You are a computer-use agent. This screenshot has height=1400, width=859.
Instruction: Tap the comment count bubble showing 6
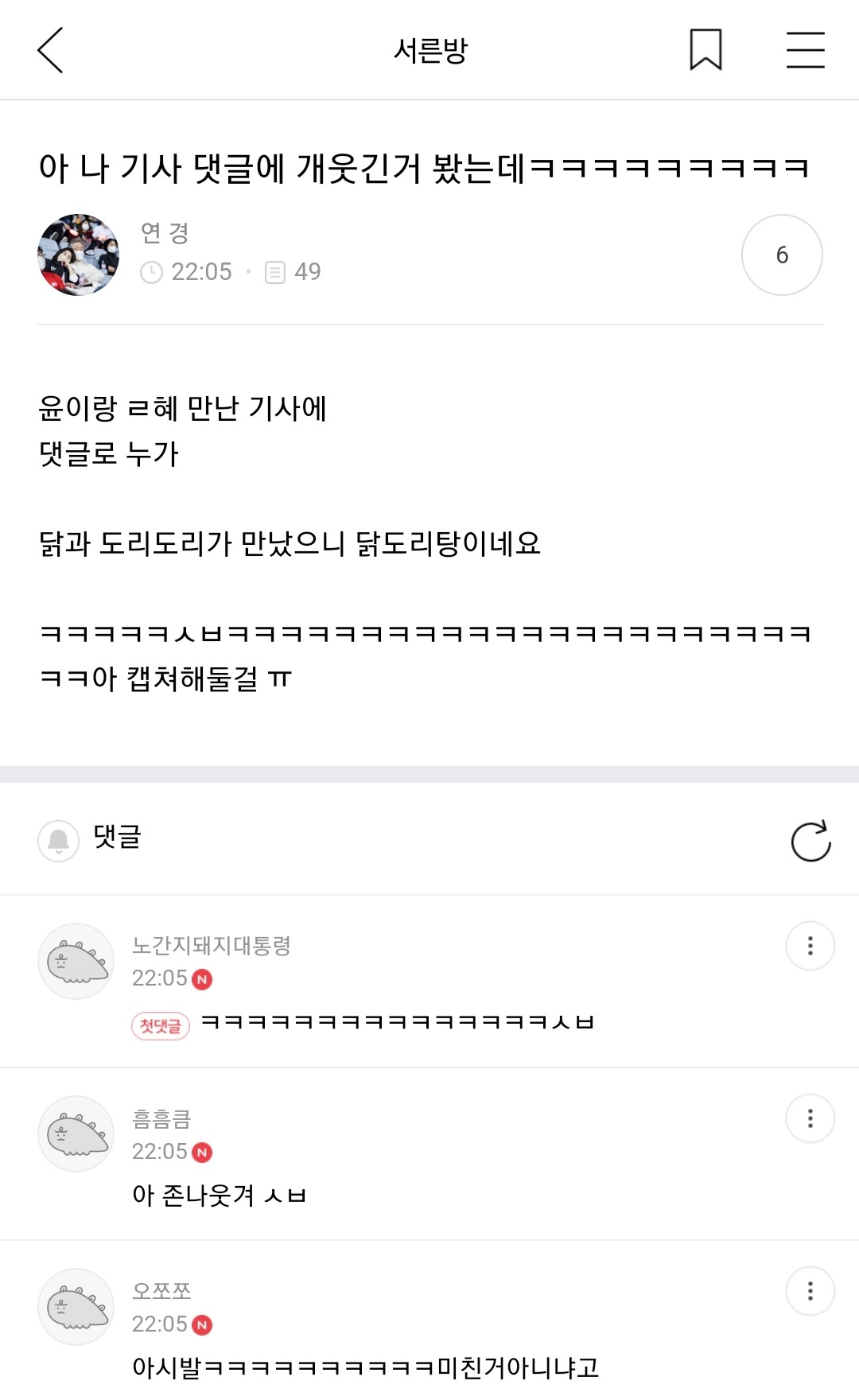pyautogui.click(x=782, y=255)
